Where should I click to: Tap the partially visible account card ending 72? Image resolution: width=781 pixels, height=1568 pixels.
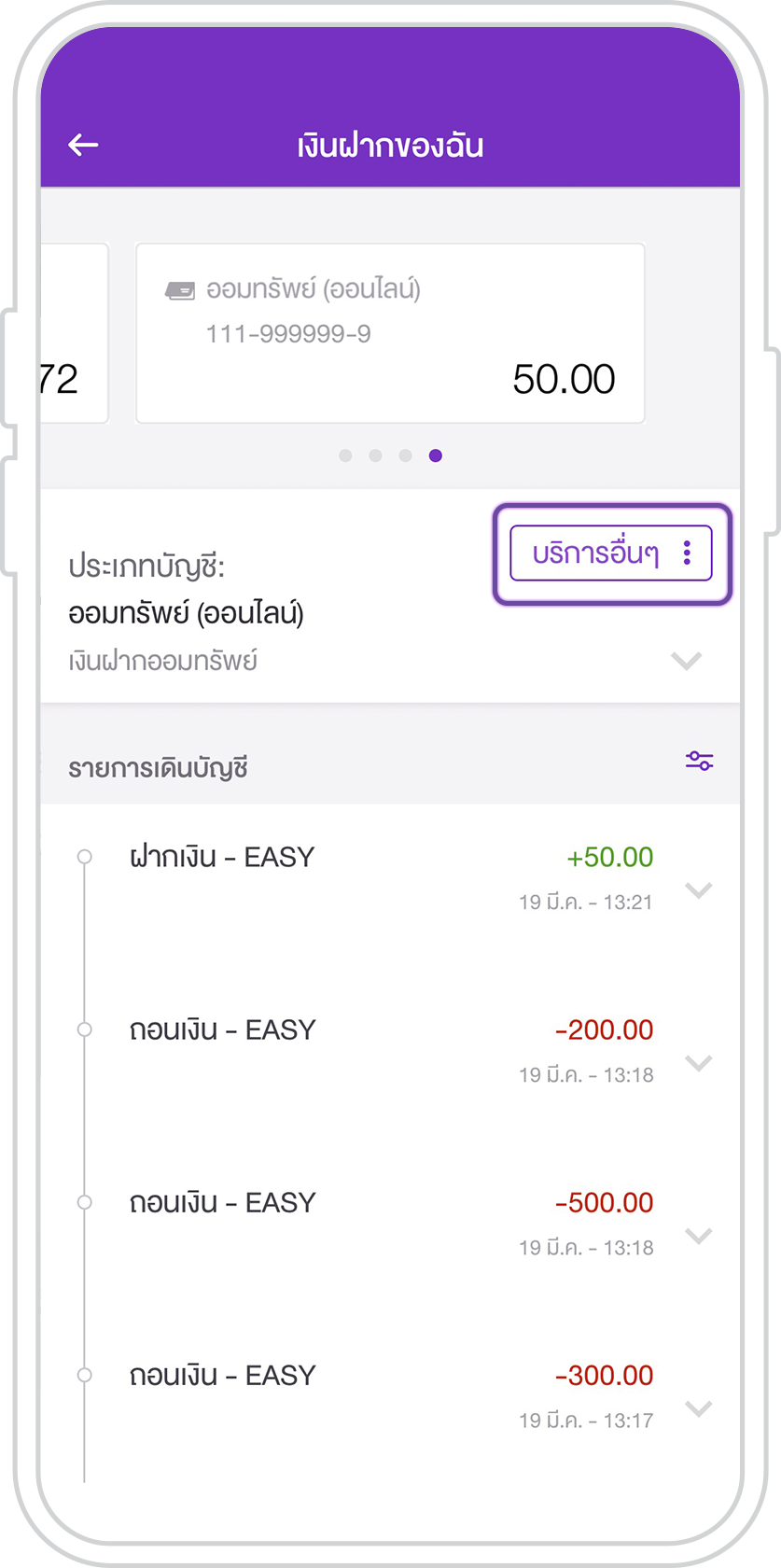point(75,333)
